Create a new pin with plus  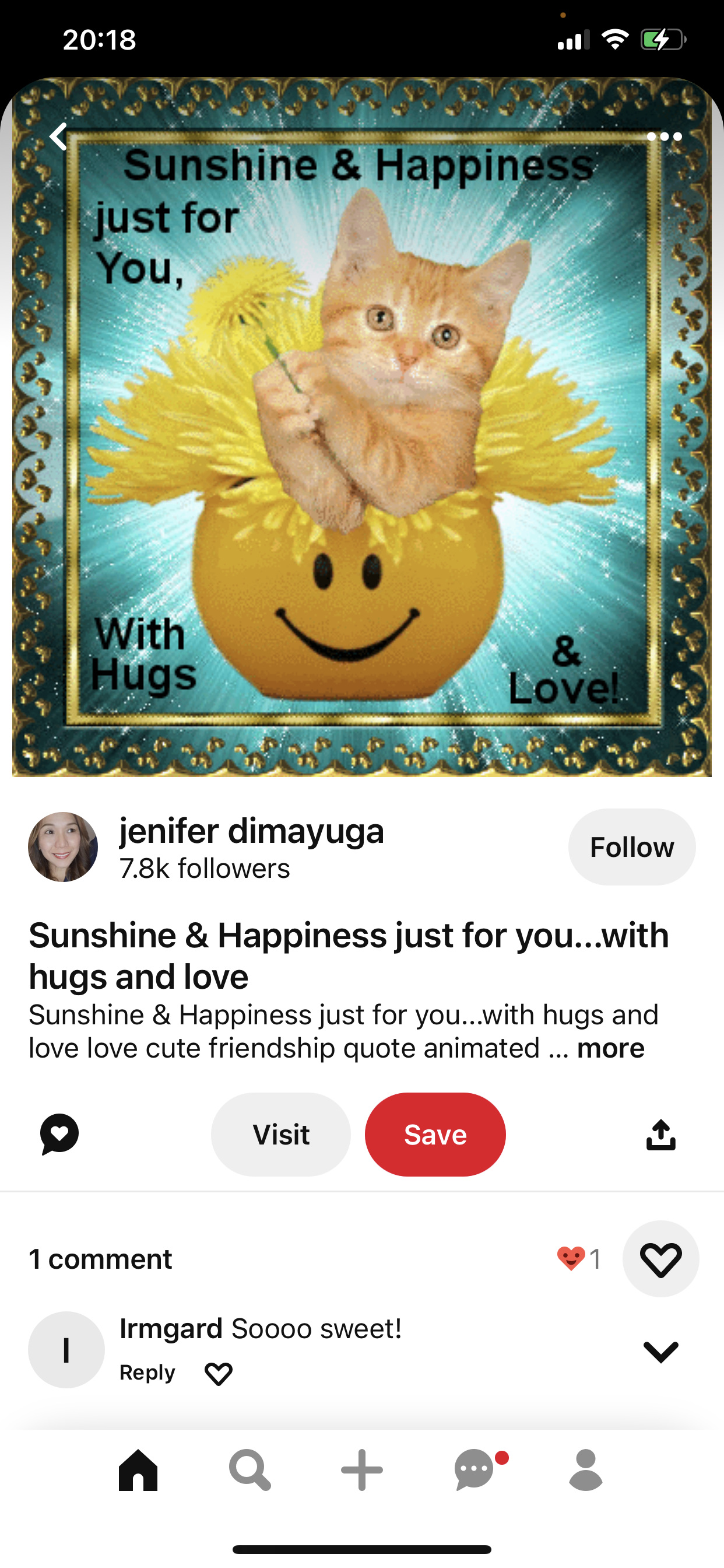362,1470
